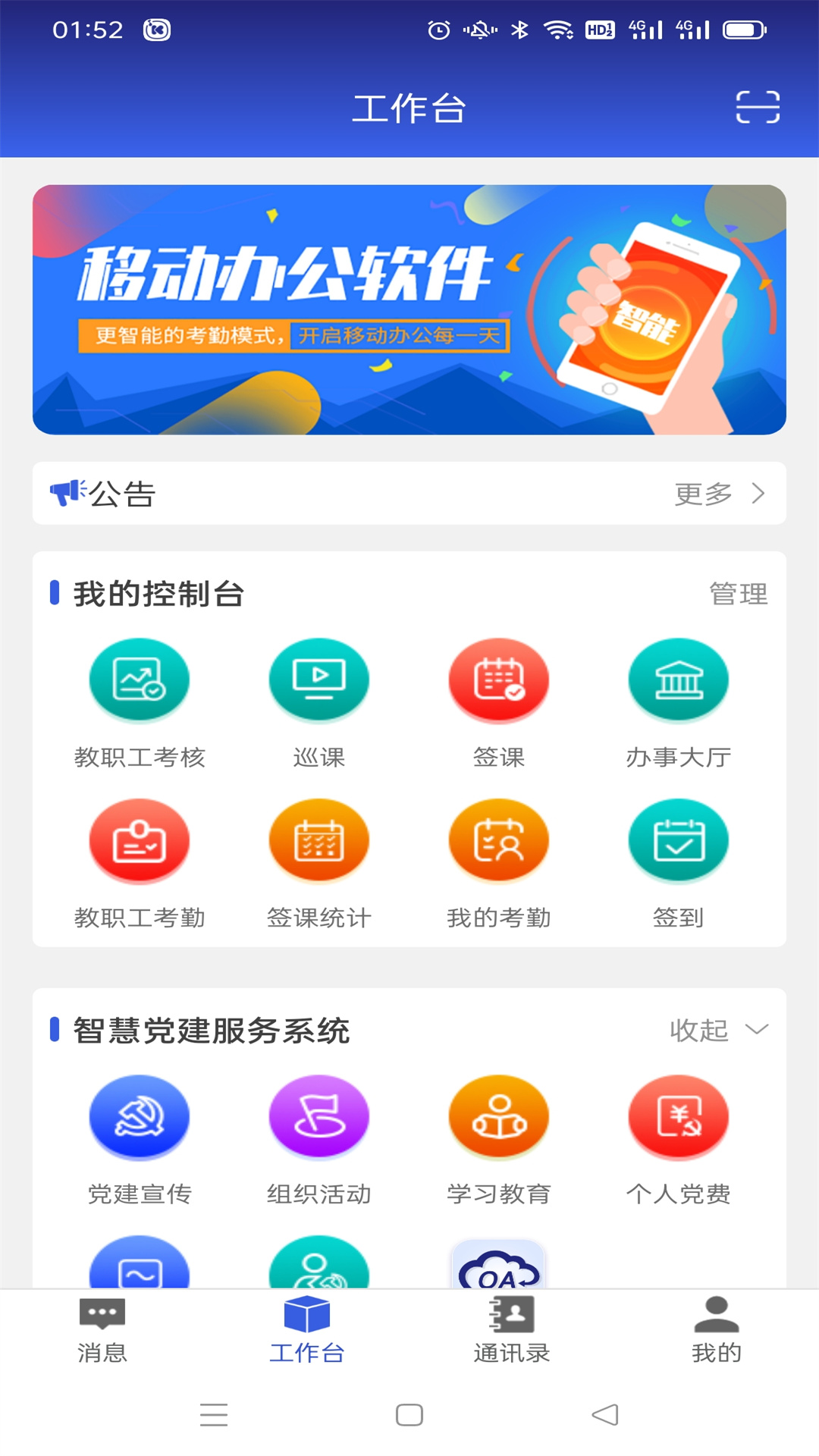Screen dimensions: 819x1456
Task: Tap the 签到 check-in icon
Action: pyautogui.click(x=678, y=840)
